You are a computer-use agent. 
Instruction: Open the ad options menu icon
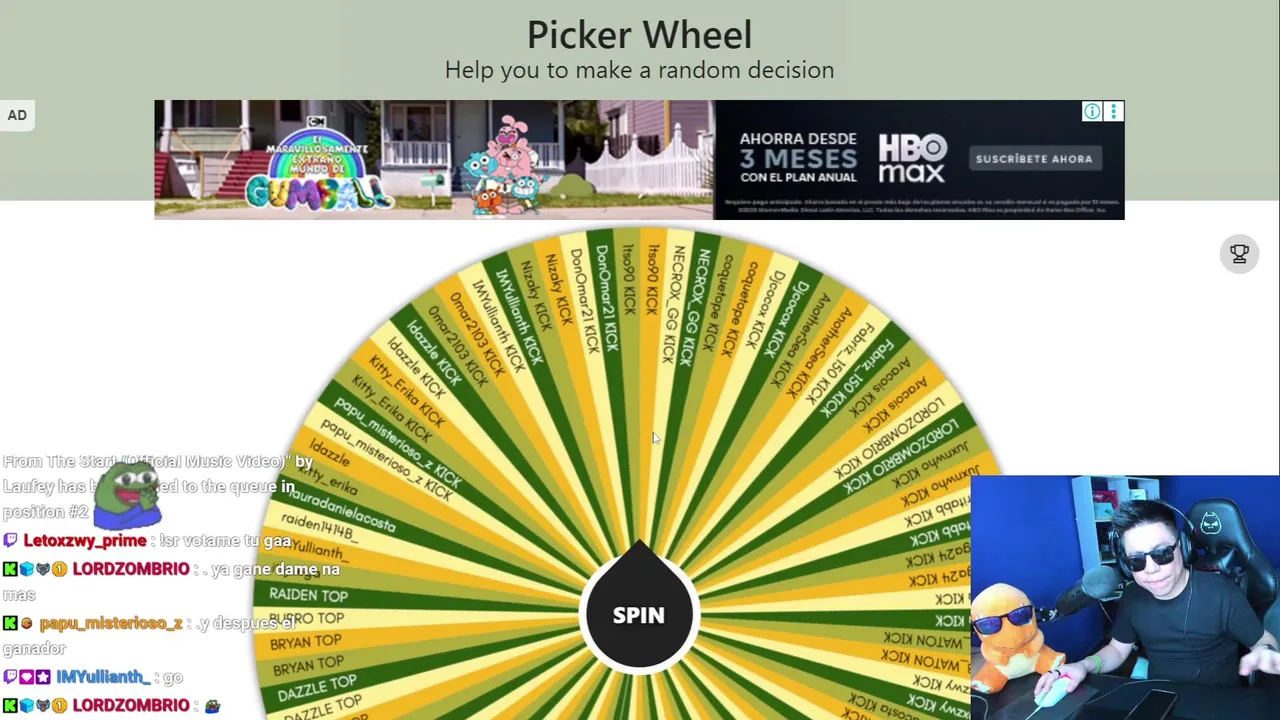[x=1114, y=112]
